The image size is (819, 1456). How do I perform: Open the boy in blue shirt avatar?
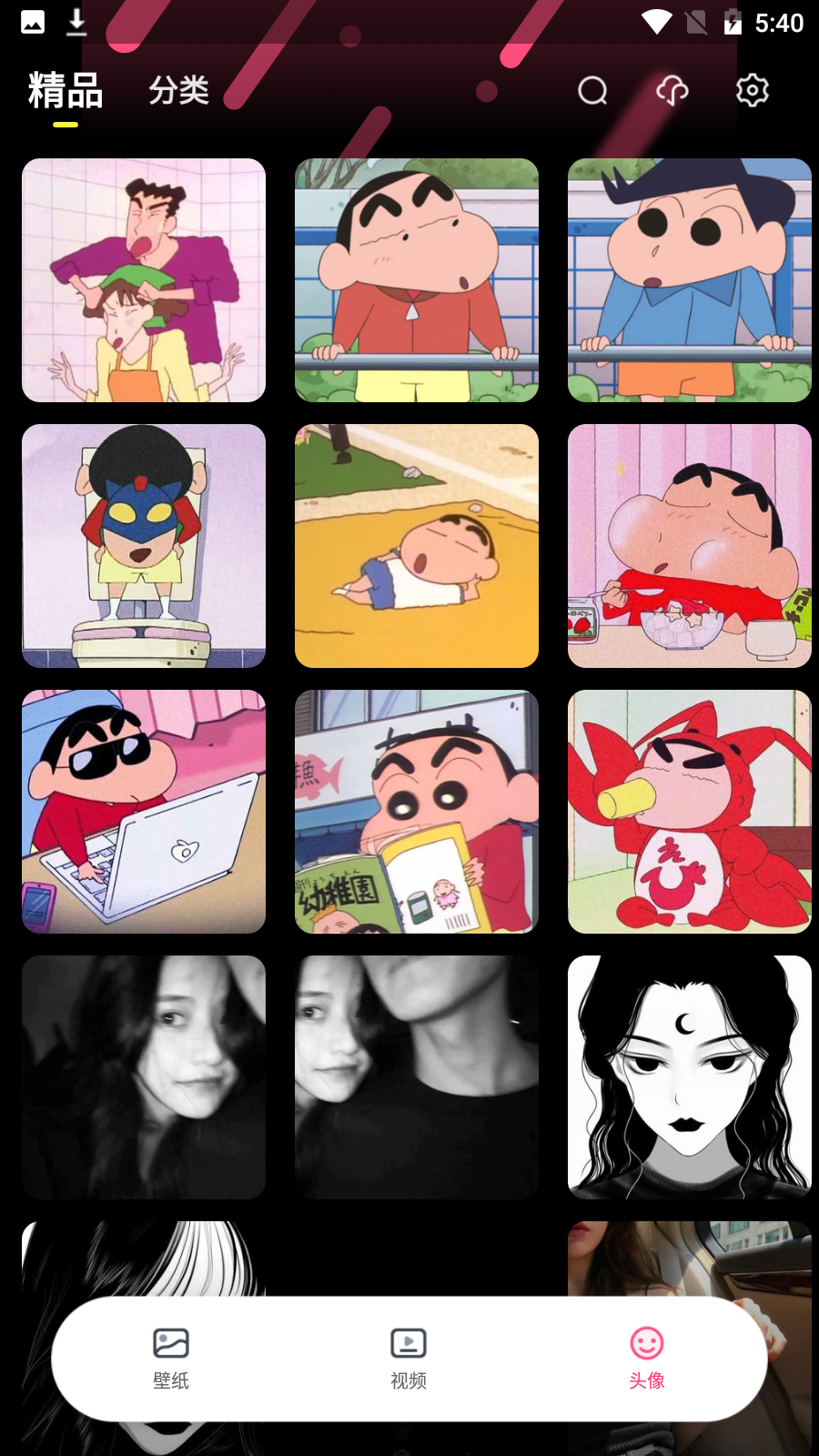pyautogui.click(x=690, y=280)
